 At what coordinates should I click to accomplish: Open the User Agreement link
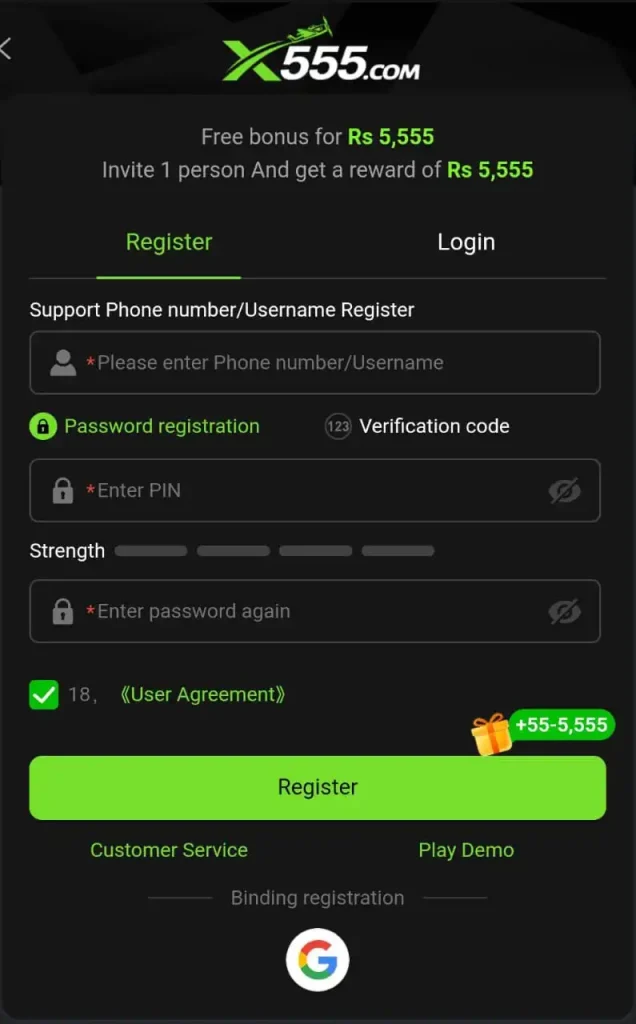click(202, 694)
